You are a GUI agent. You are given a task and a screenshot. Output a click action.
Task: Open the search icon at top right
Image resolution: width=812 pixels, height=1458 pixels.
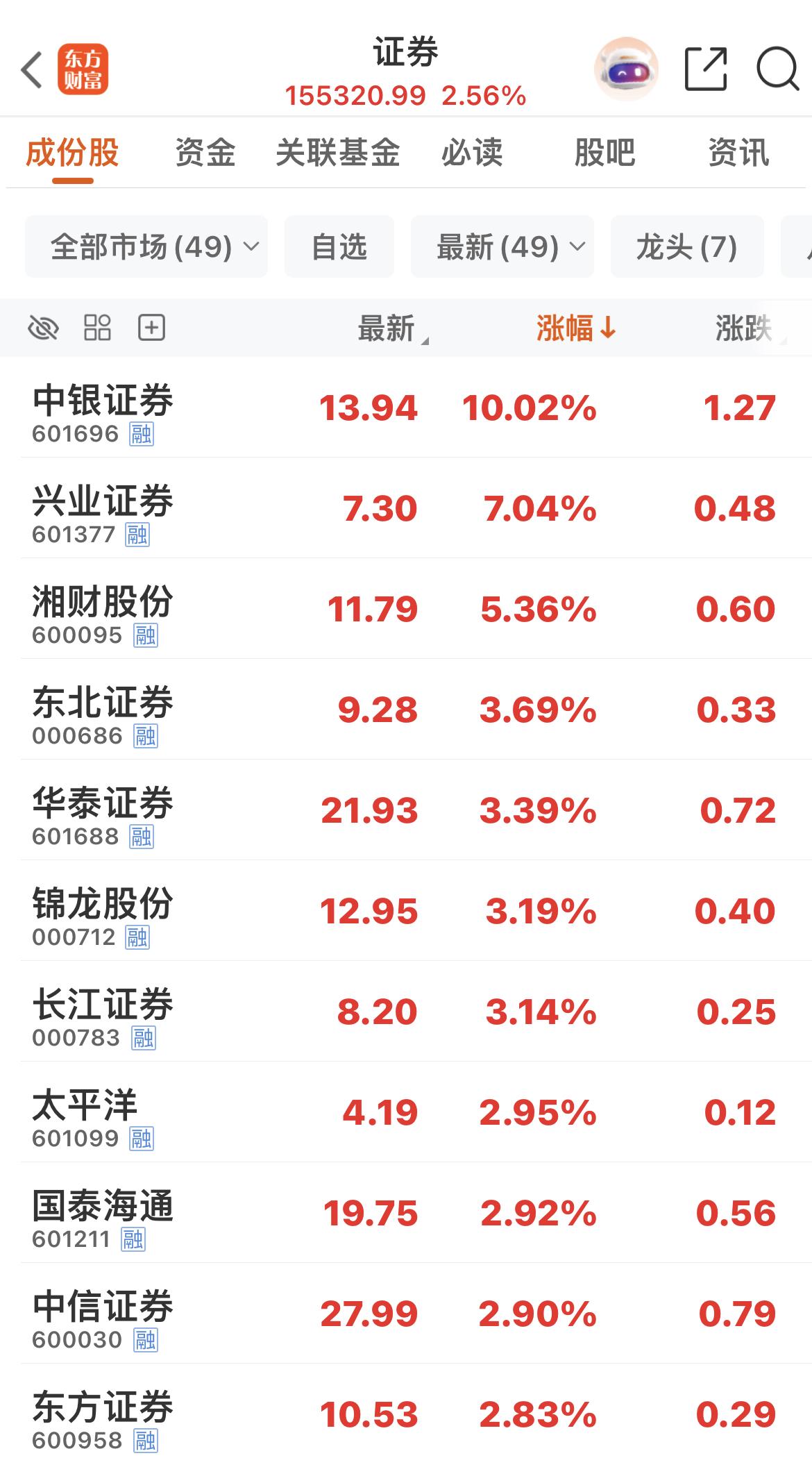(x=777, y=69)
